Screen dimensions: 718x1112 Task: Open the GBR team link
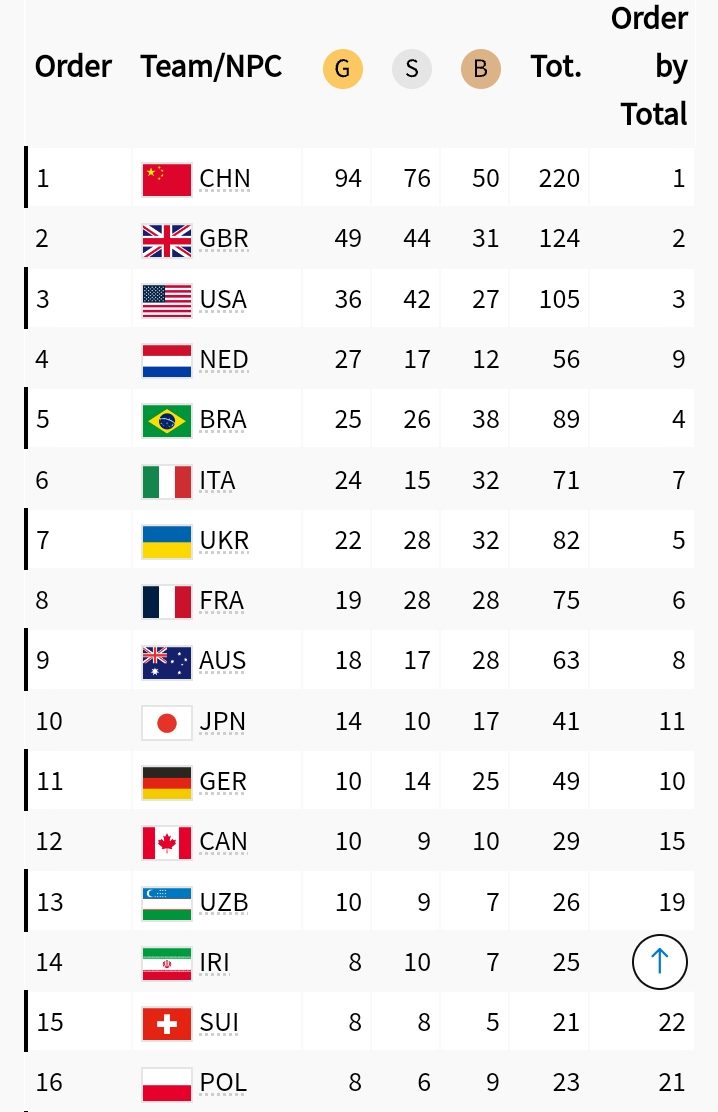coord(224,239)
